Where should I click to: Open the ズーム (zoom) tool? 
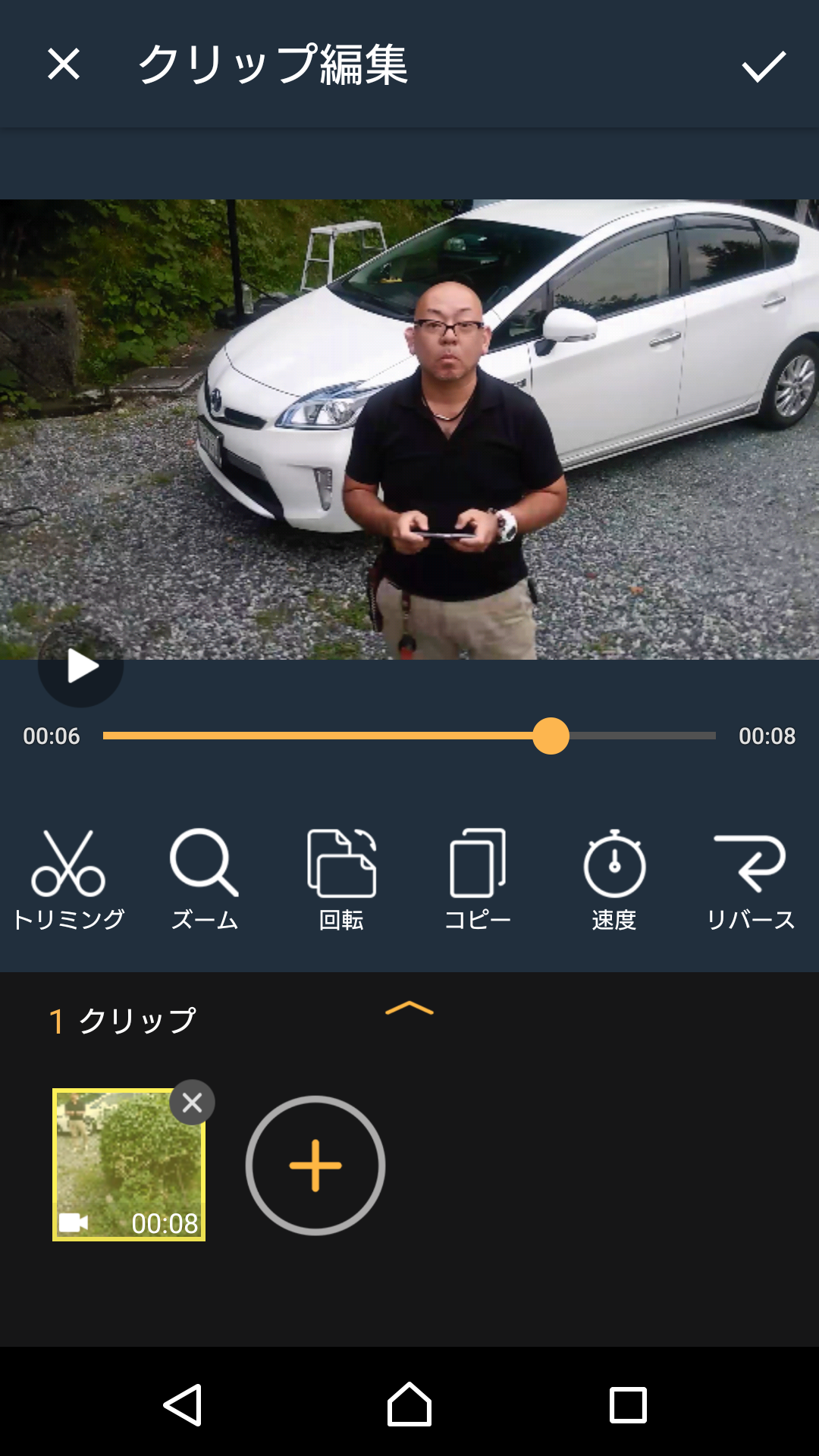click(205, 880)
